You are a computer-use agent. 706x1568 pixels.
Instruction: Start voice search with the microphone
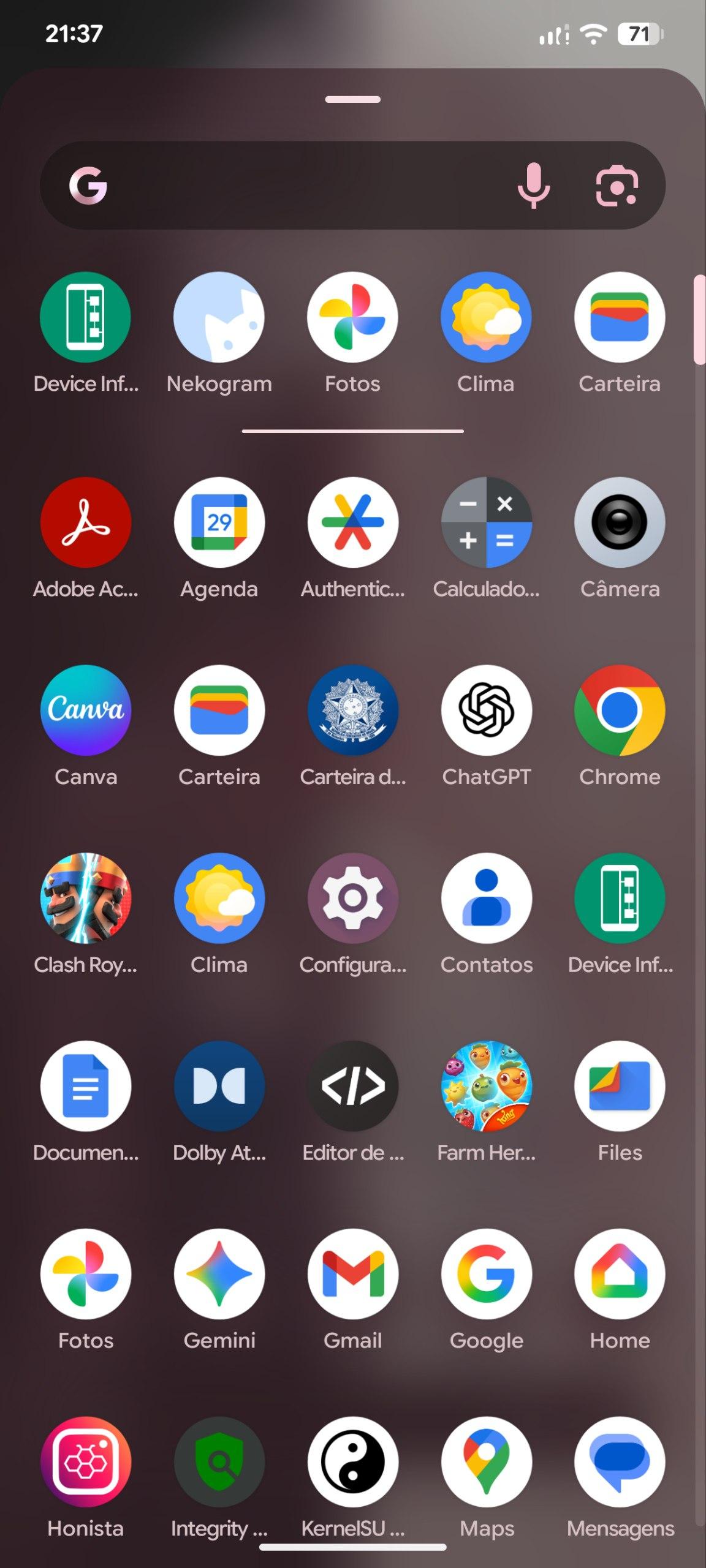point(534,186)
